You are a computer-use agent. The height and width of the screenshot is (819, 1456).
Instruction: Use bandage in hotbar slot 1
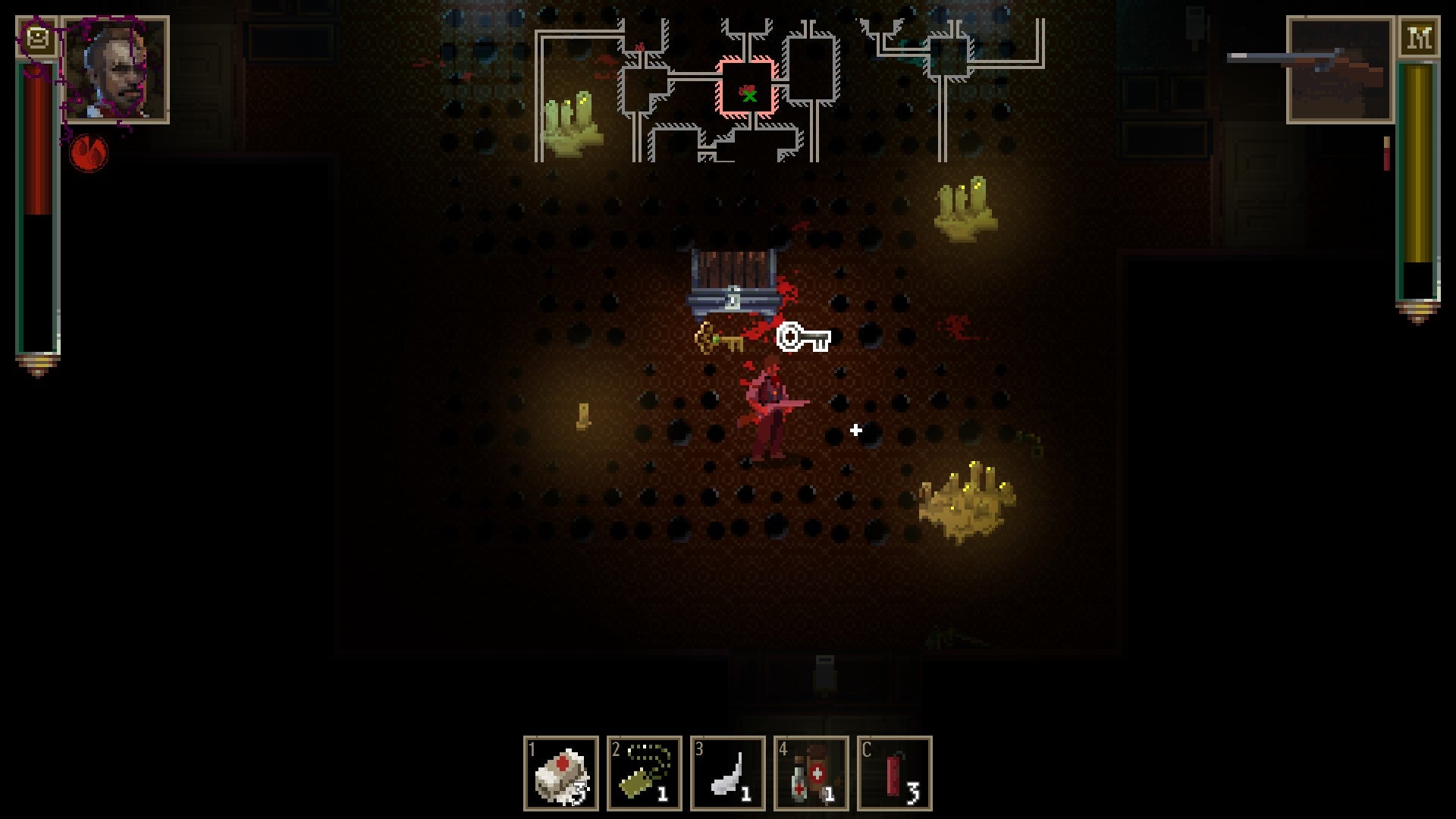click(x=561, y=773)
